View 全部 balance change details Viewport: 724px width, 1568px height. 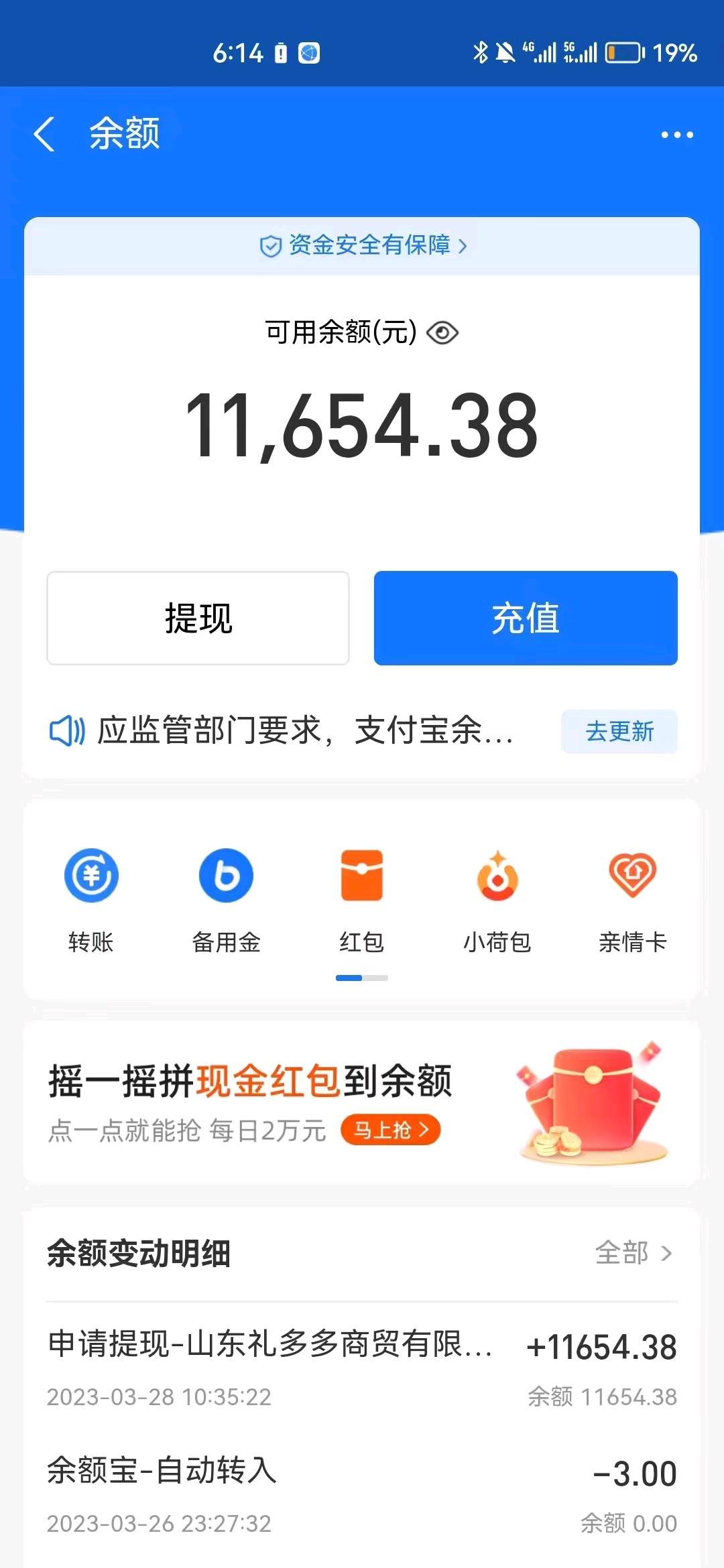point(633,1252)
